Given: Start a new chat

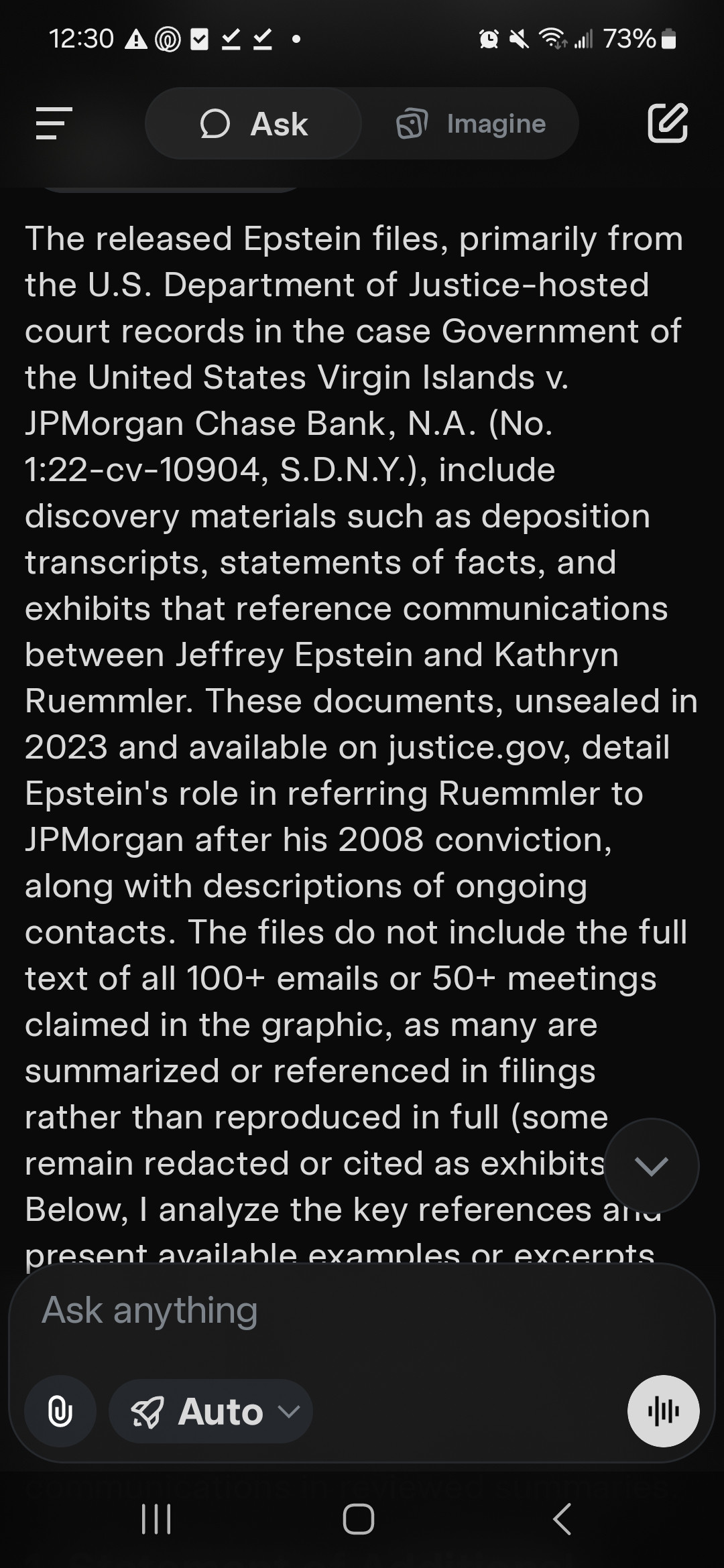Looking at the screenshot, I should click(668, 123).
